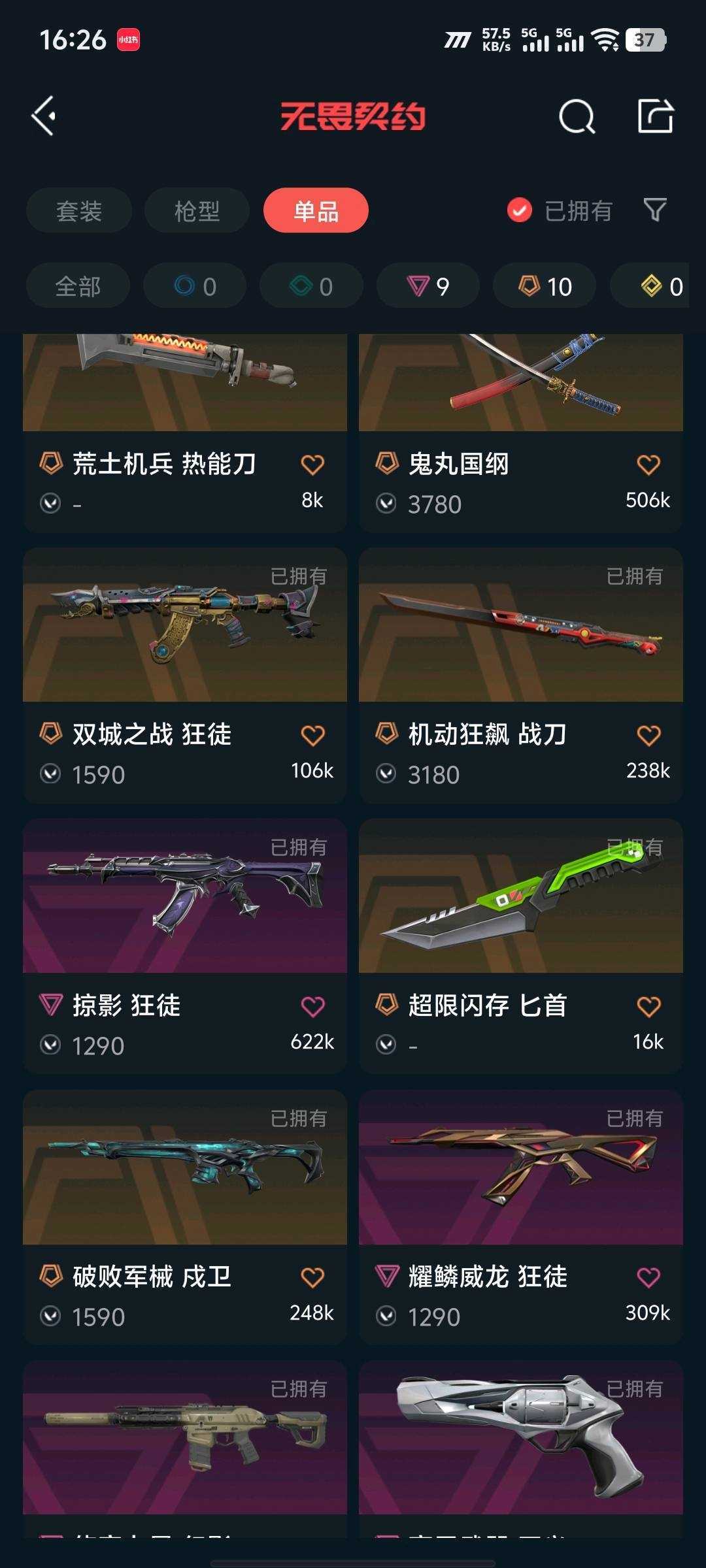Image resolution: width=706 pixels, height=1568 pixels.
Task: Open the filter funnel icon
Action: [x=654, y=210]
